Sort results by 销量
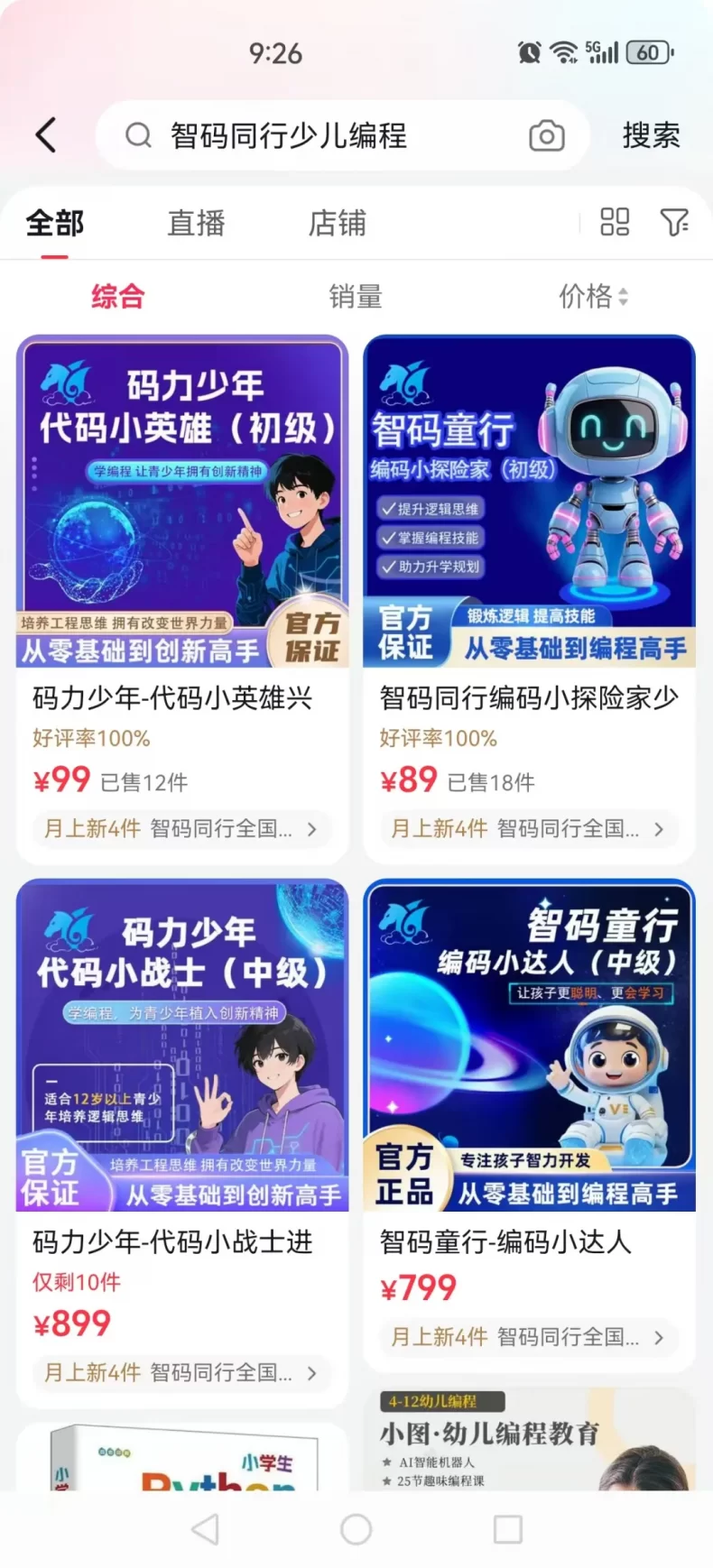713x1568 pixels. (356, 296)
